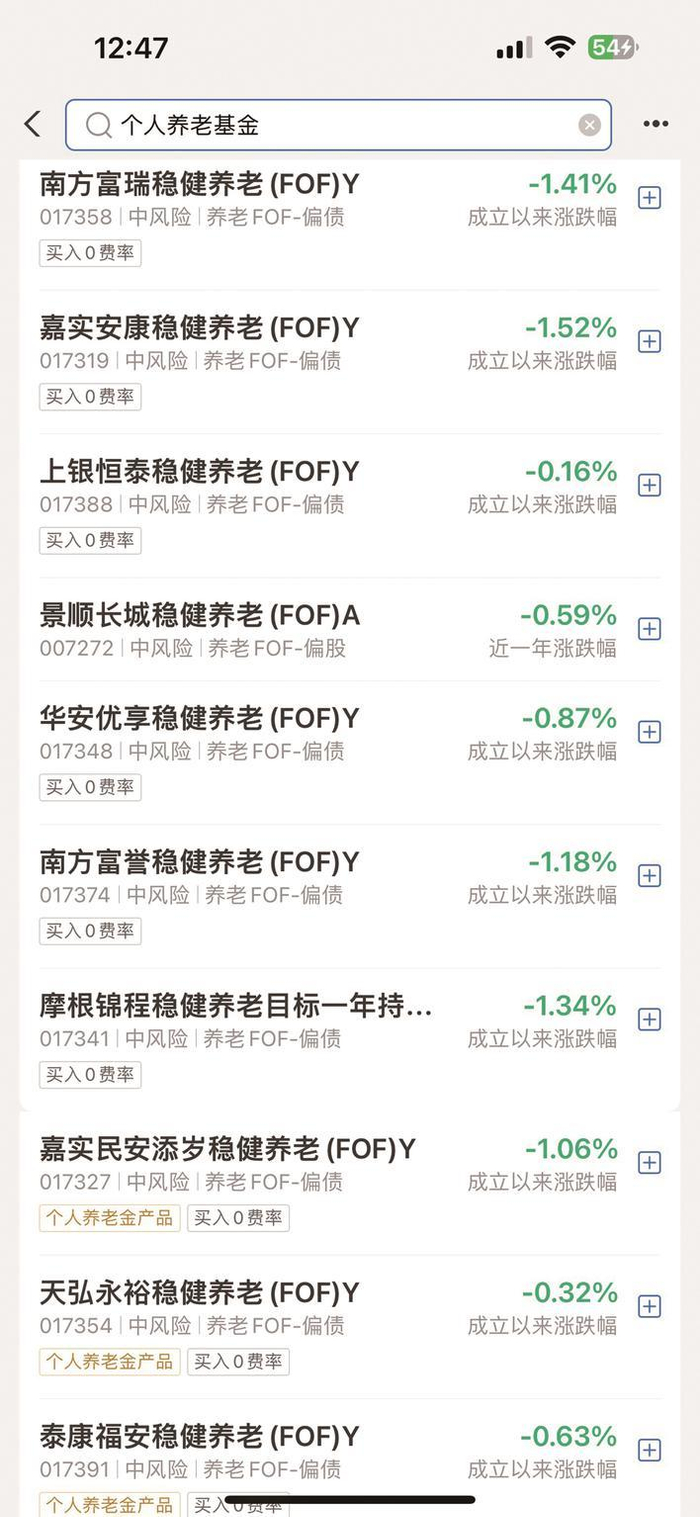Add 南方富誉稳健养老 to watchlist
This screenshot has height=1517, width=700.
pos(650,876)
